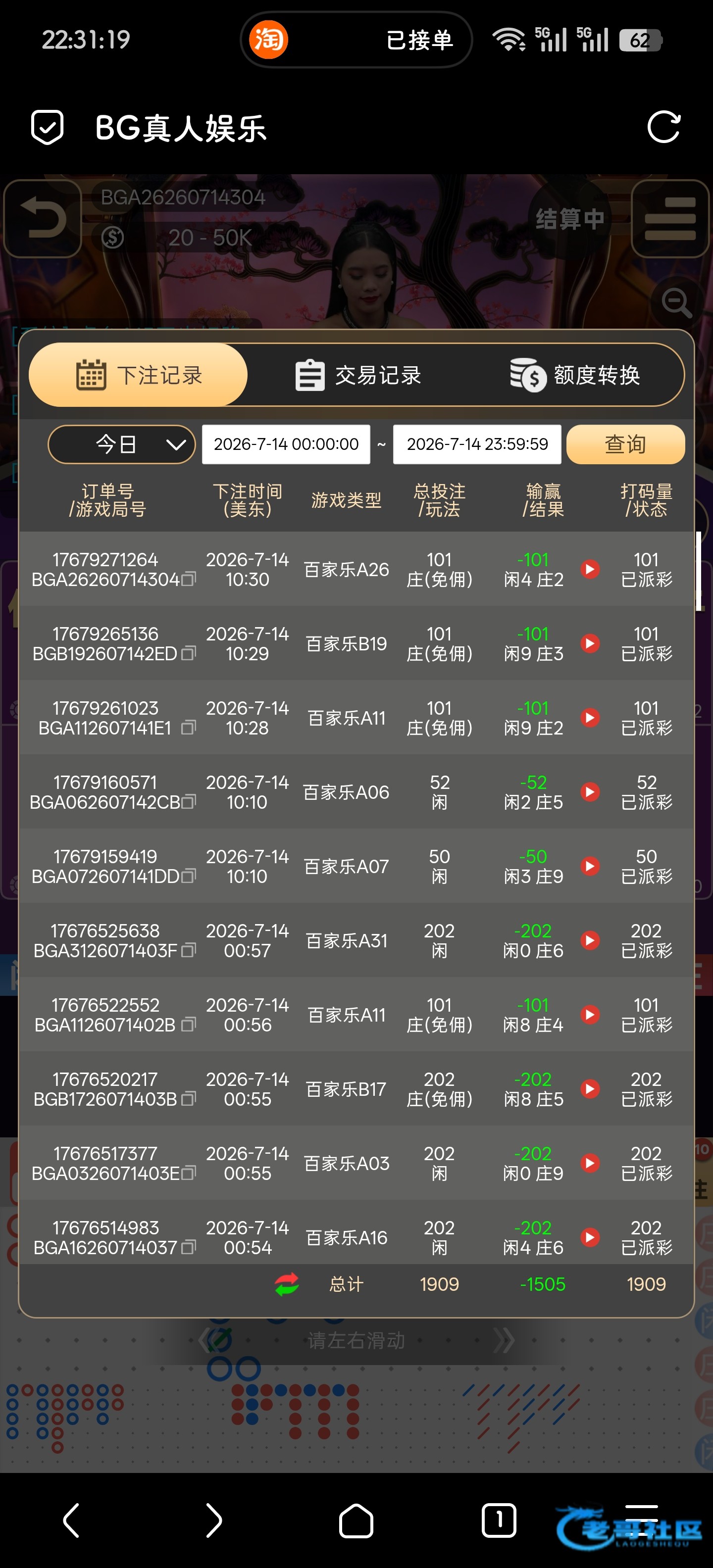Tap the game's return arrow button
Image resolution: width=713 pixels, height=1568 pixels.
click(43, 219)
